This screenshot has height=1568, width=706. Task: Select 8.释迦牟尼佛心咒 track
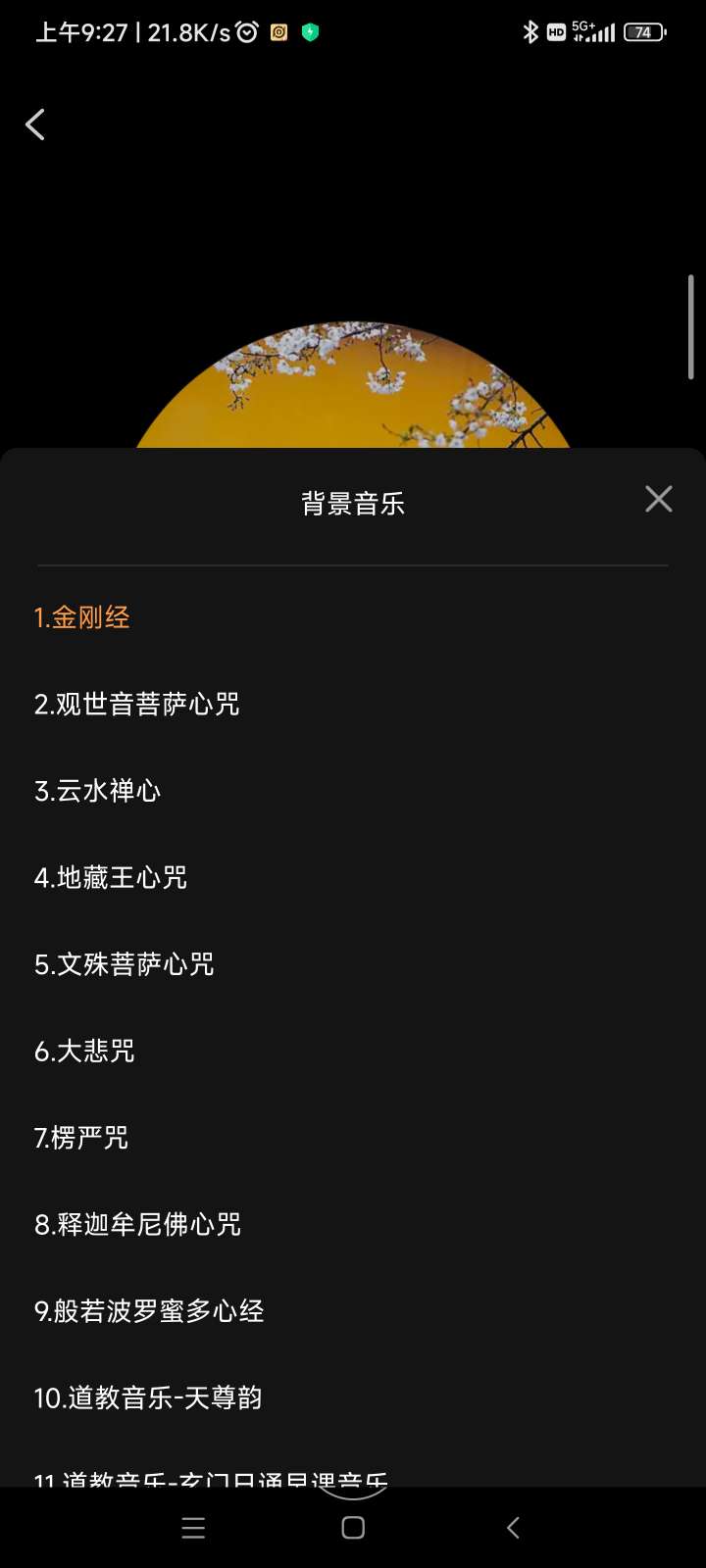[x=138, y=1224]
